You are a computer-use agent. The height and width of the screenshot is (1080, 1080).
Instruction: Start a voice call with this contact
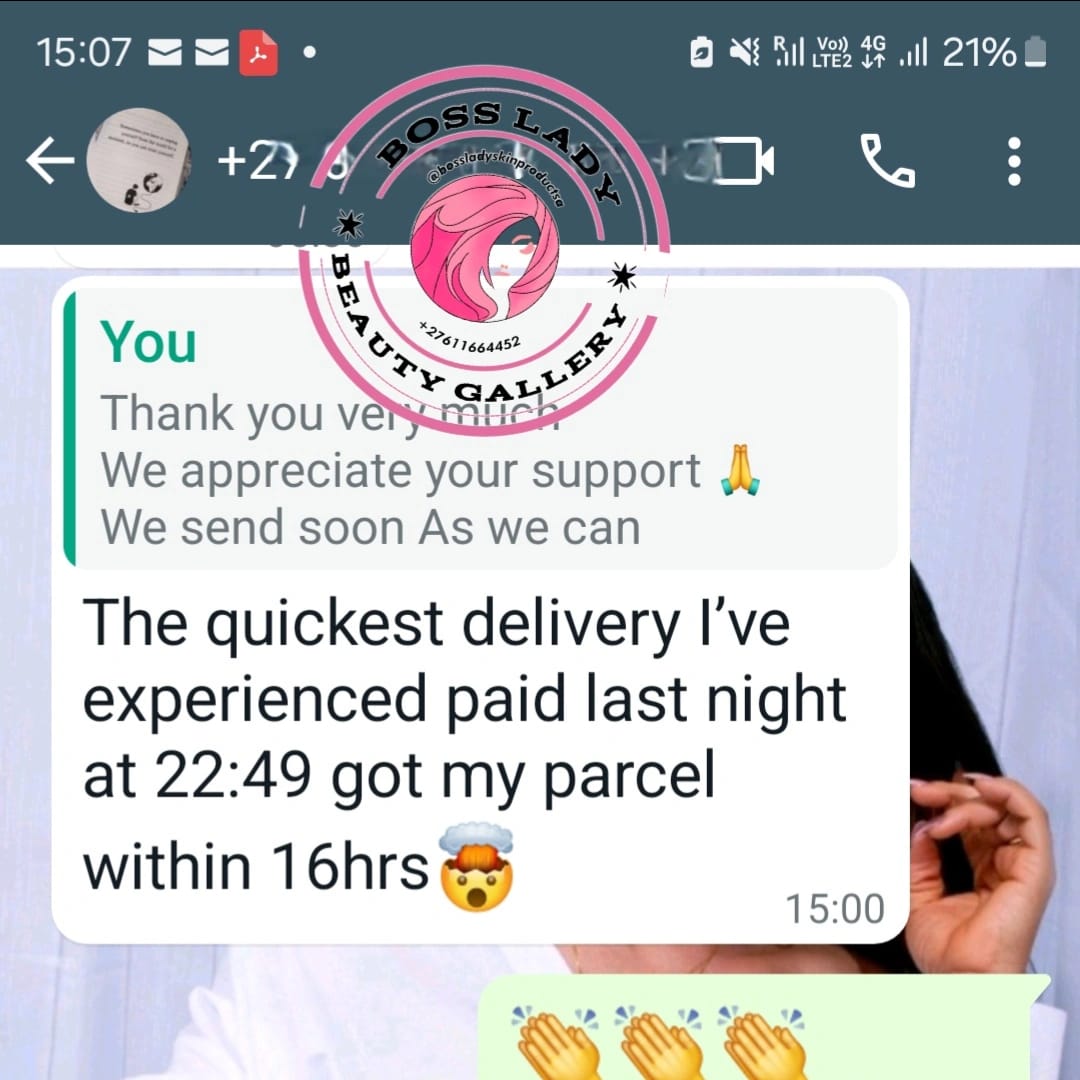[x=886, y=161]
